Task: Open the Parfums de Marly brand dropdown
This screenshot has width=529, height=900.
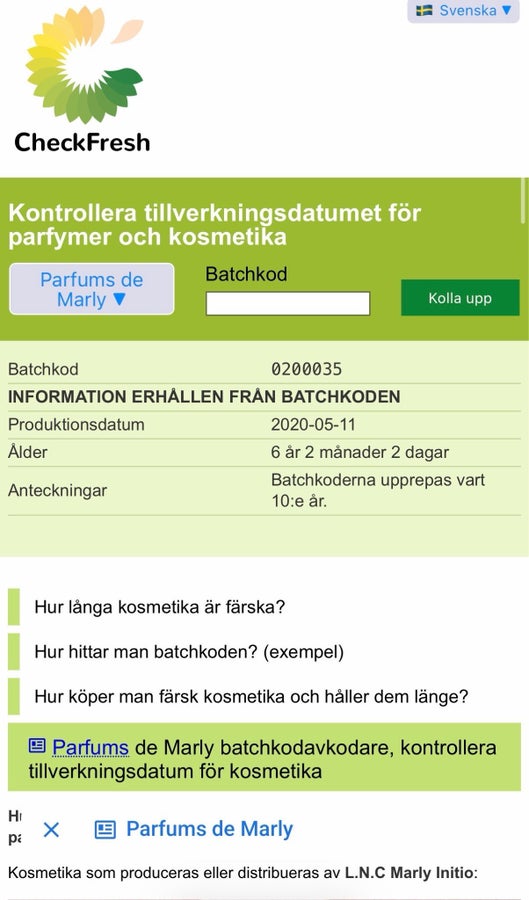Action: [92, 289]
